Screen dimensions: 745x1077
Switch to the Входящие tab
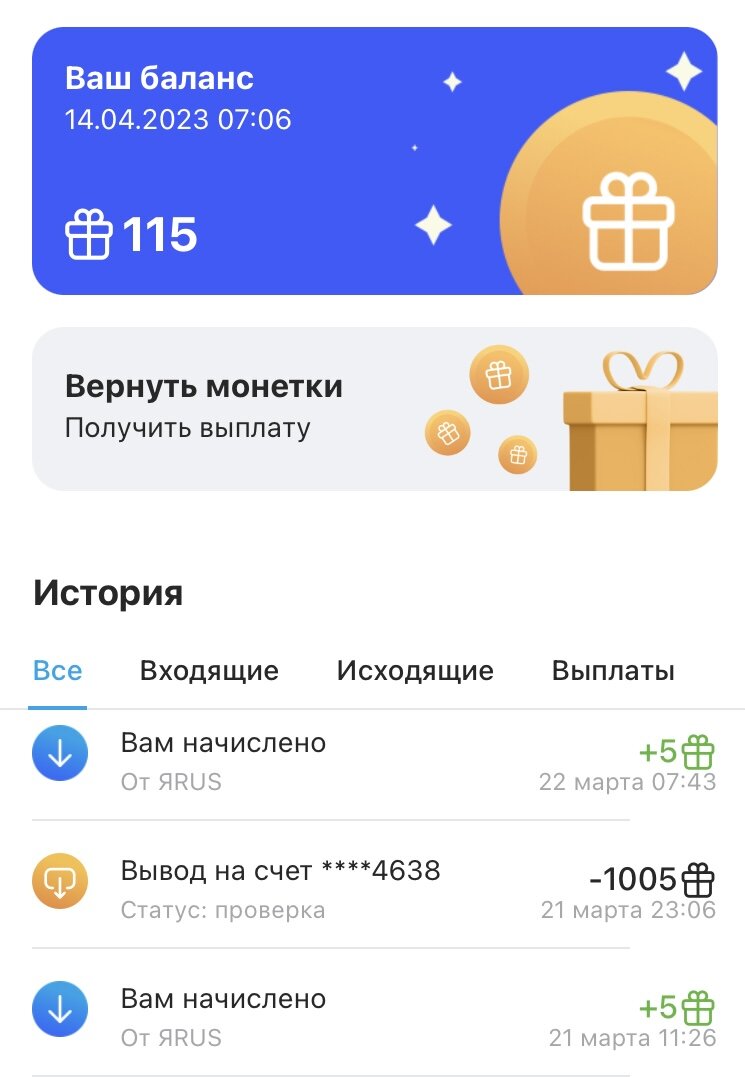(x=210, y=670)
